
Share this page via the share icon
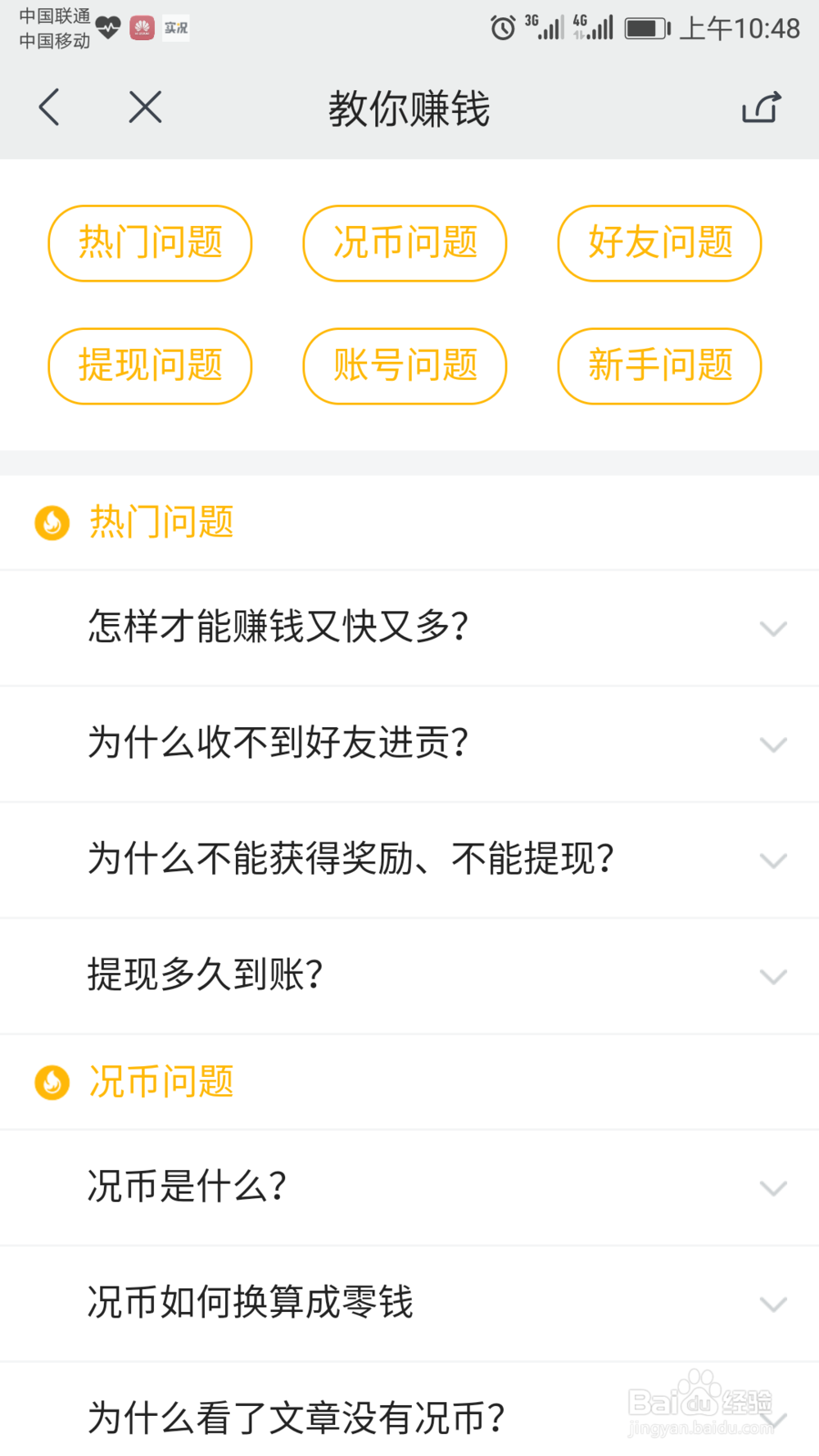pos(761,107)
